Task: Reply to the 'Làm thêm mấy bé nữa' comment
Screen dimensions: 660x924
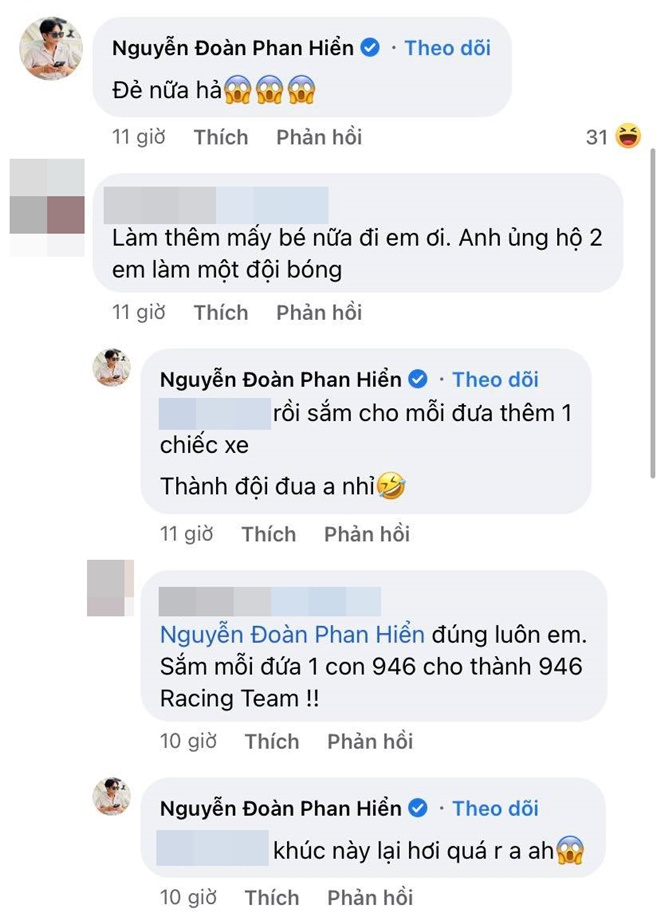Action: pos(319,313)
